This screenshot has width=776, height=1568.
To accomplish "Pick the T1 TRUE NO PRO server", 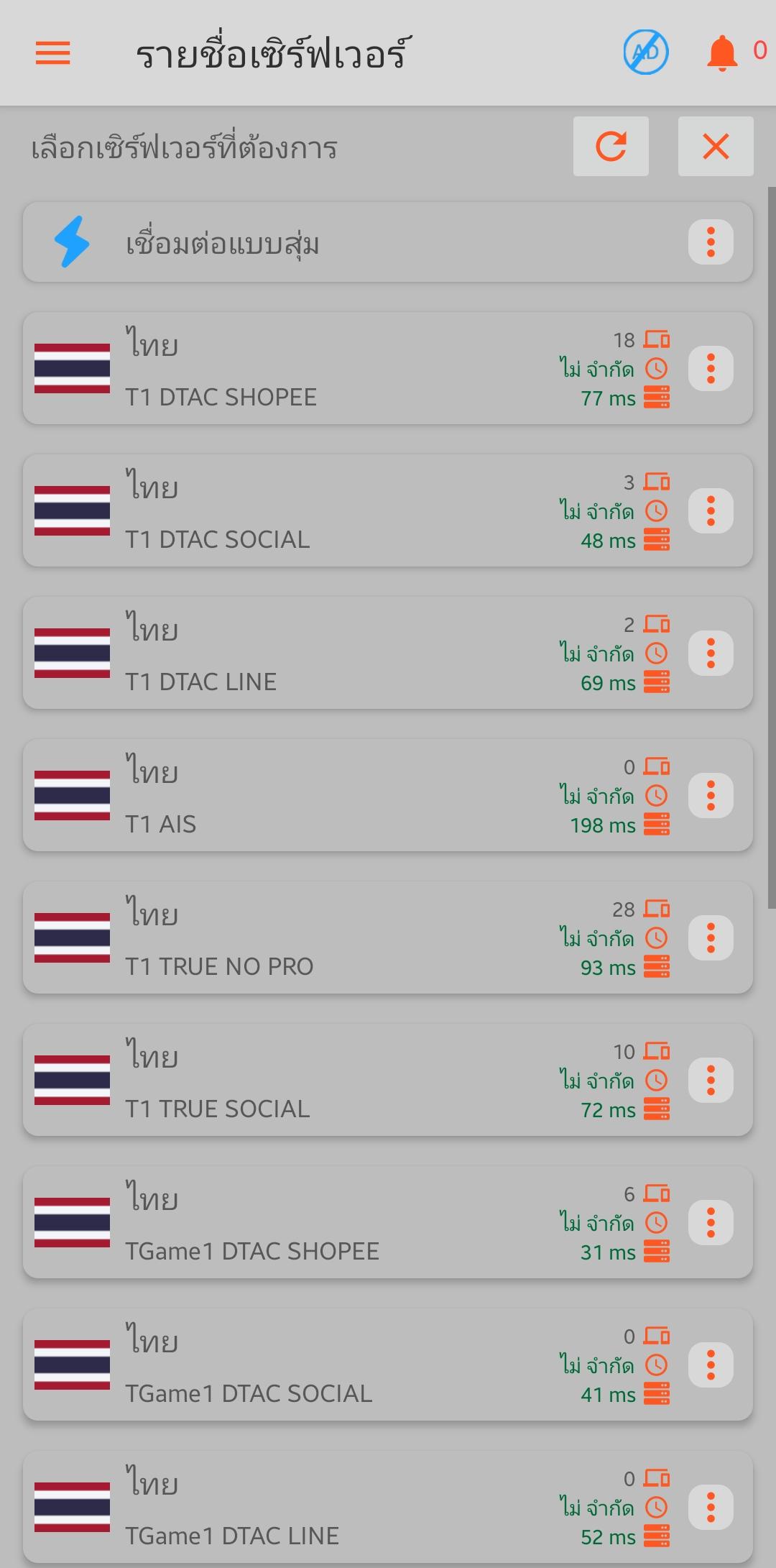I will pyautogui.click(x=388, y=937).
